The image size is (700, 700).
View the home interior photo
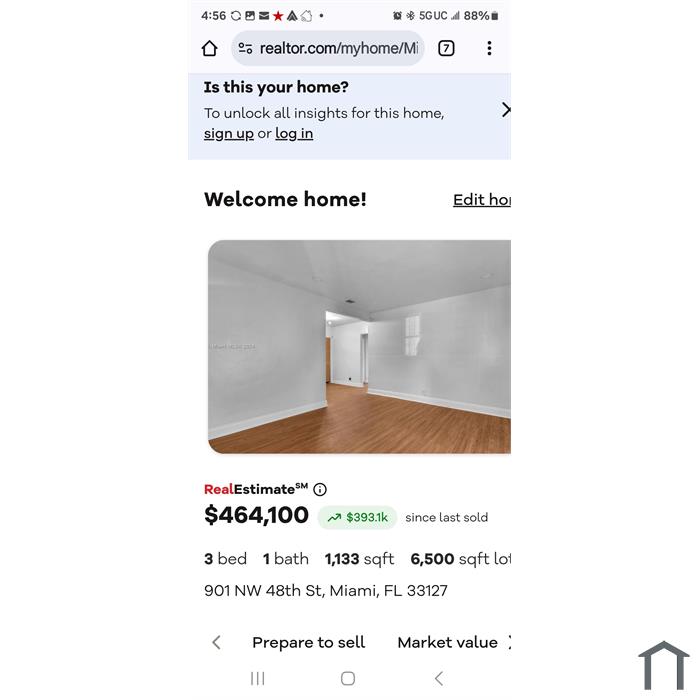pos(360,347)
